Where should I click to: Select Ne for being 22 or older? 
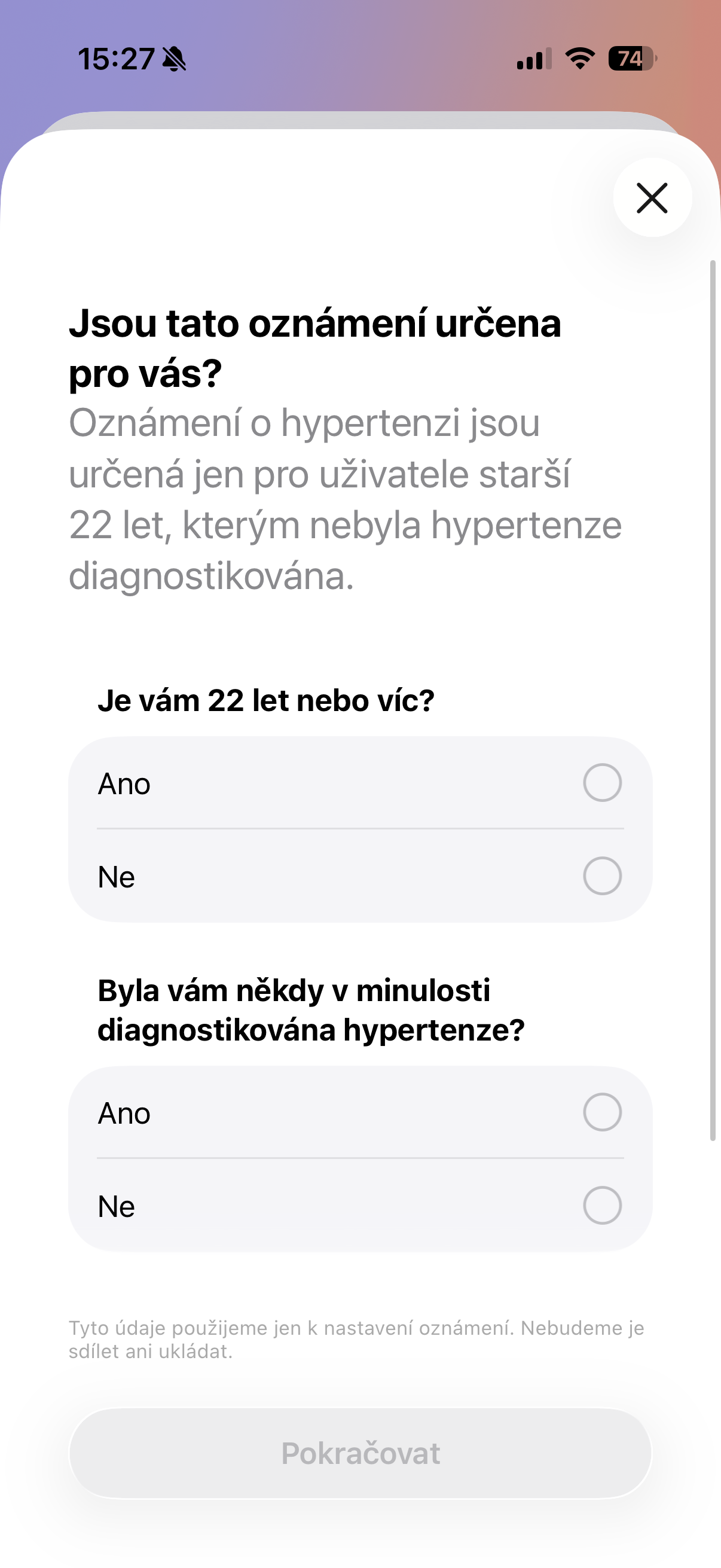[x=602, y=876]
